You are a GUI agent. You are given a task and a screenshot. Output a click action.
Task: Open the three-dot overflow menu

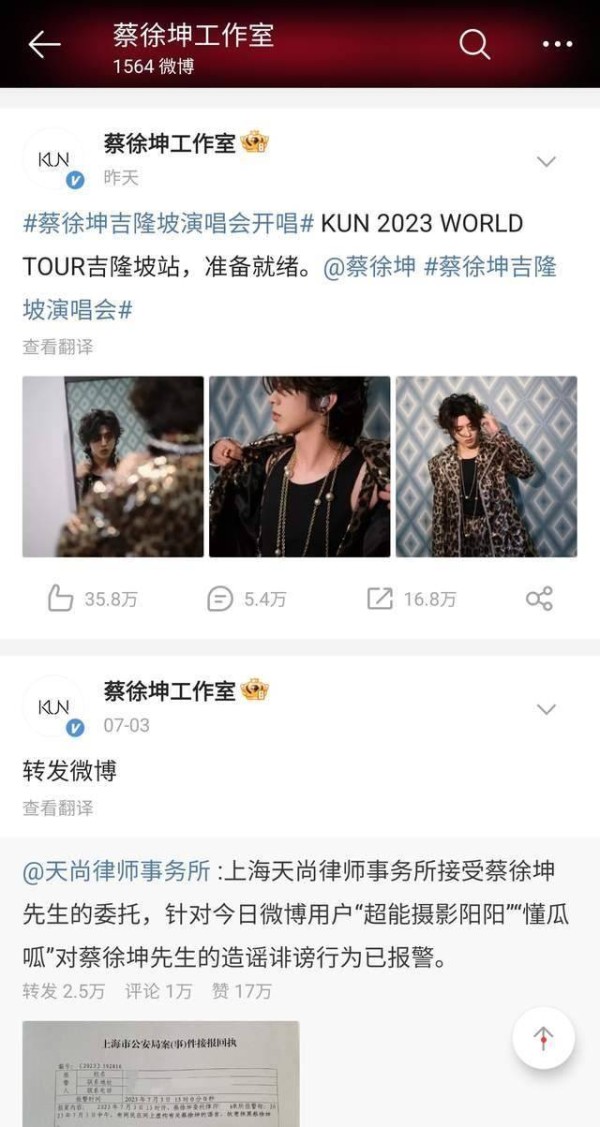click(557, 44)
